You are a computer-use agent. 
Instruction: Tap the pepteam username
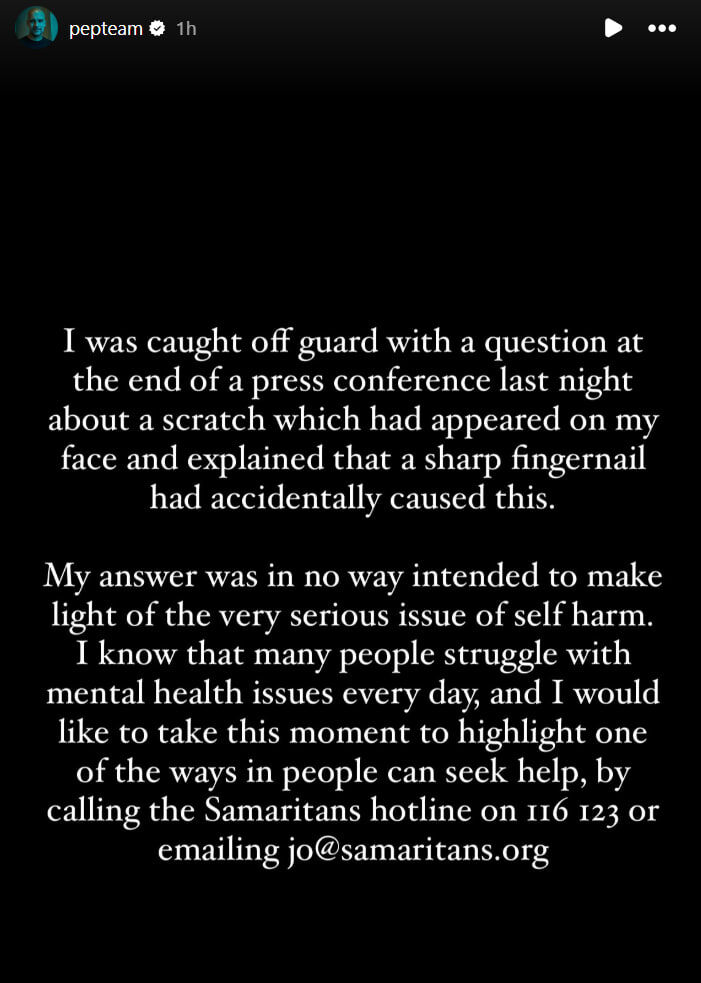point(105,29)
